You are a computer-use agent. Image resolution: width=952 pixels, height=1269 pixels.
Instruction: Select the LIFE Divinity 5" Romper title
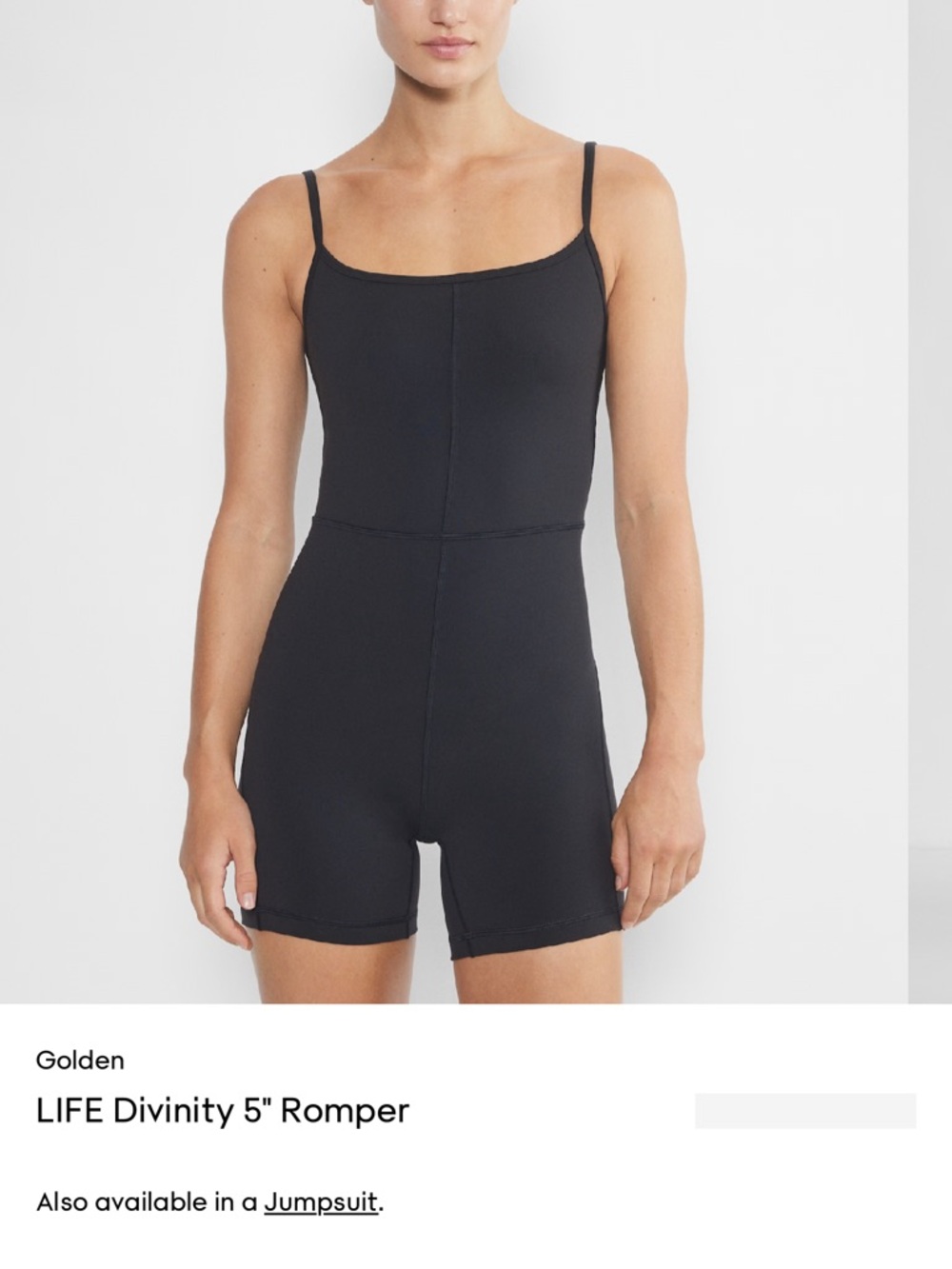(221, 1110)
